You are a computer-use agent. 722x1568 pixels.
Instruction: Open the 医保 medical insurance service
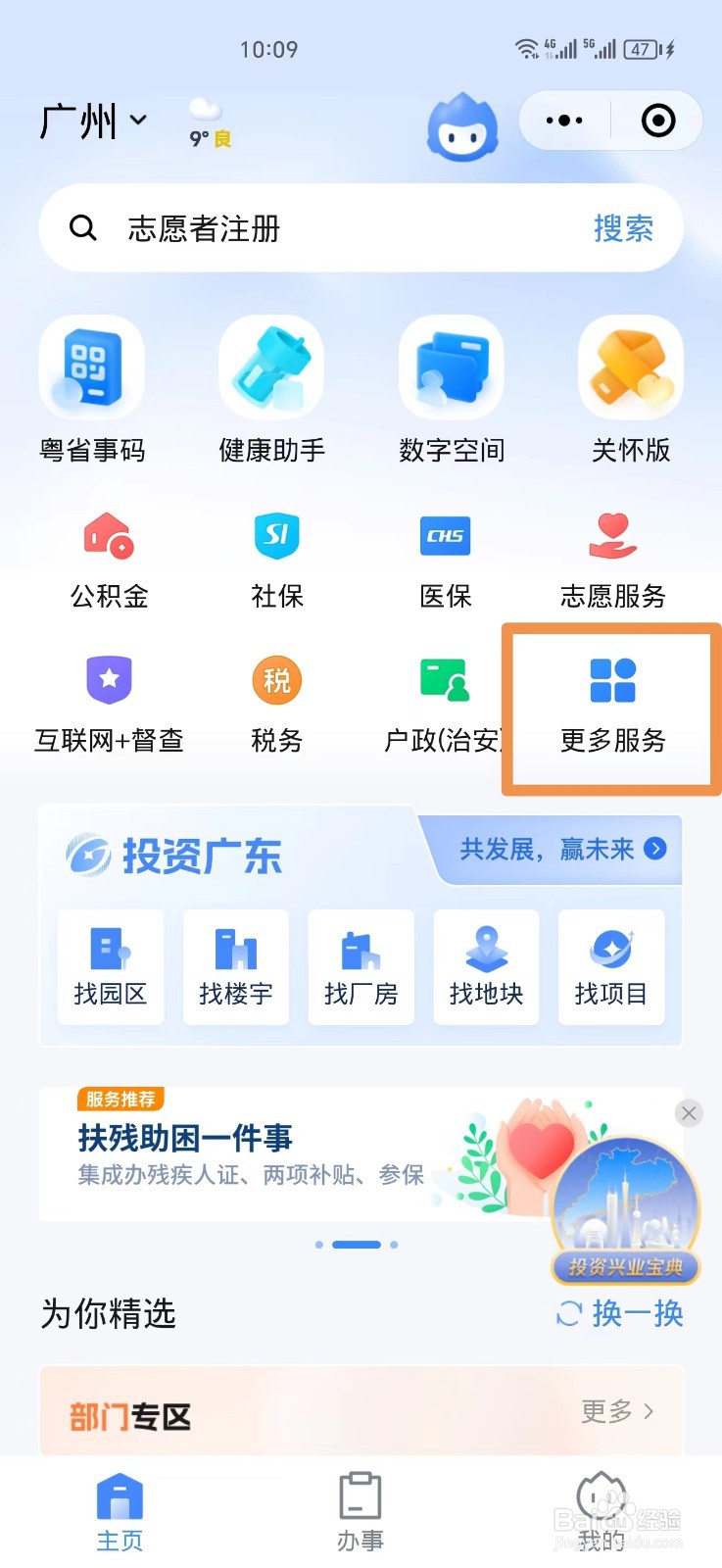[x=445, y=559]
